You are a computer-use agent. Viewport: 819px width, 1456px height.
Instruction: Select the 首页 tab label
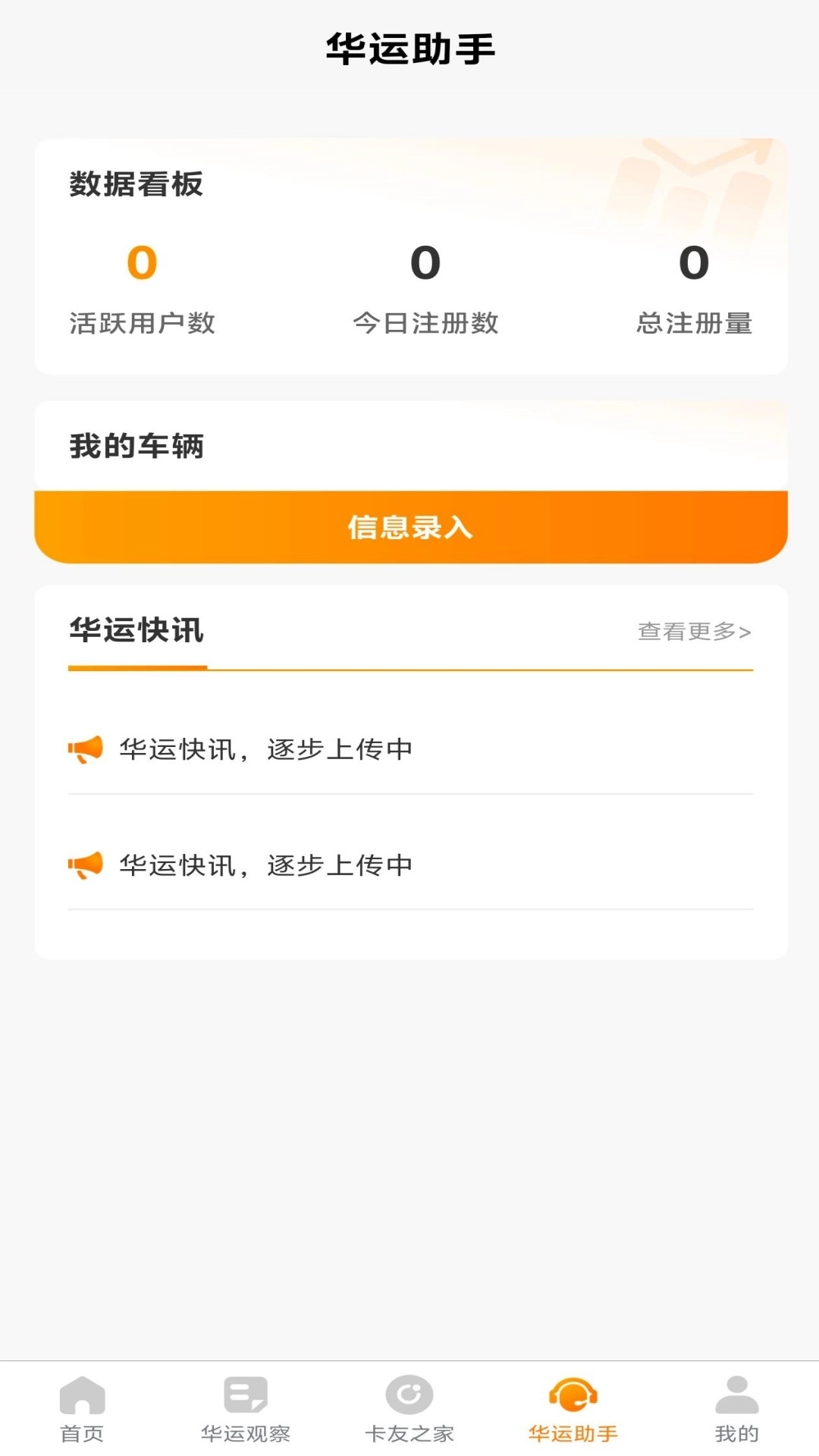pos(81,1432)
